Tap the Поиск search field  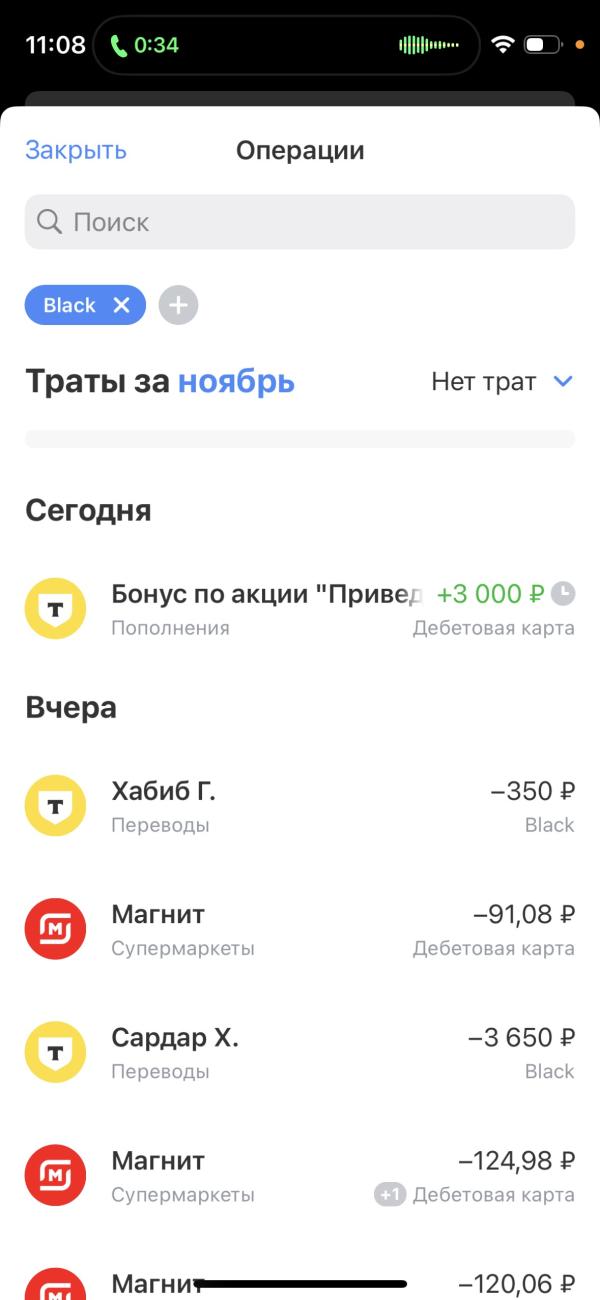click(300, 222)
